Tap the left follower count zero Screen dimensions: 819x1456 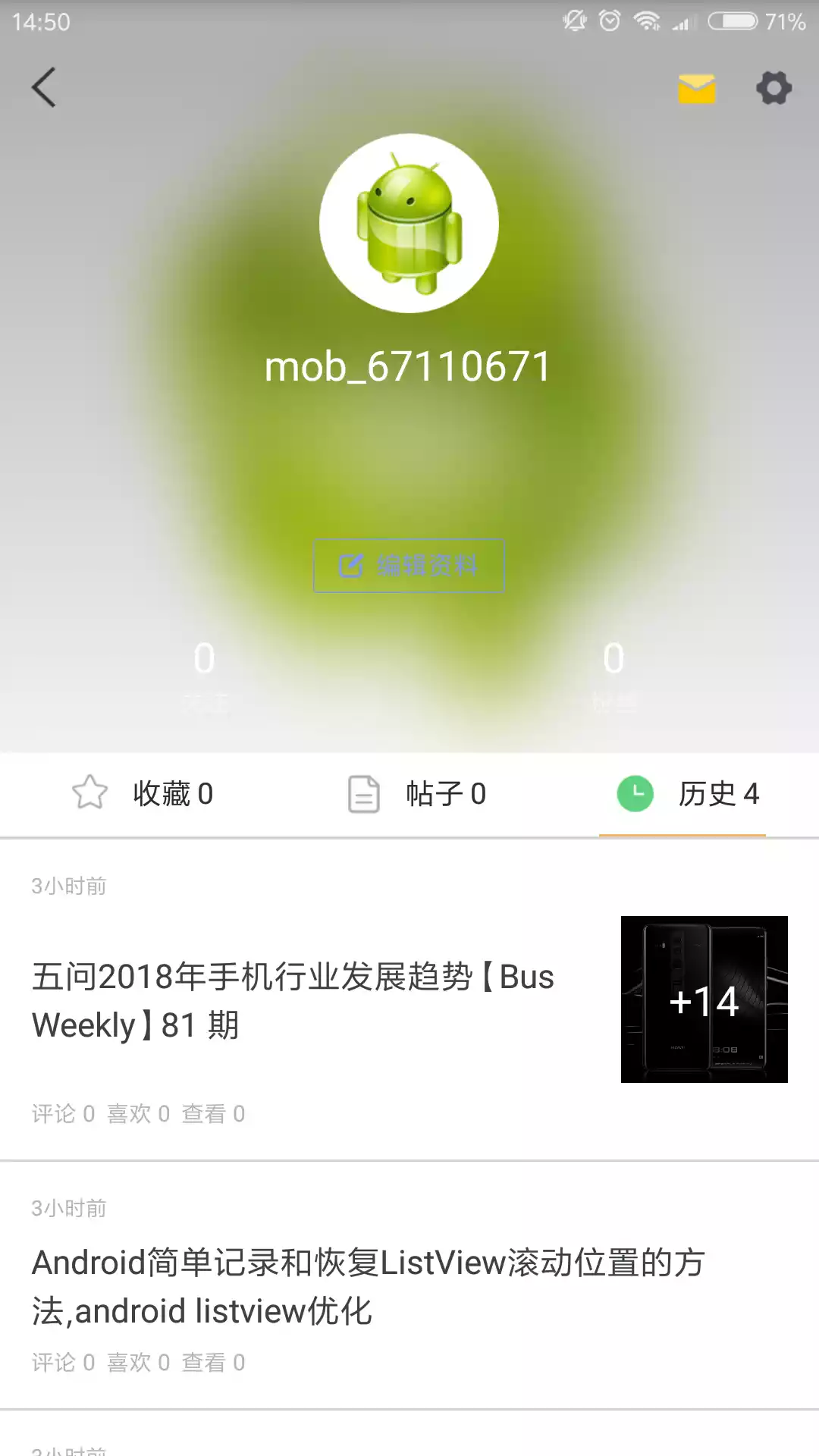203,658
